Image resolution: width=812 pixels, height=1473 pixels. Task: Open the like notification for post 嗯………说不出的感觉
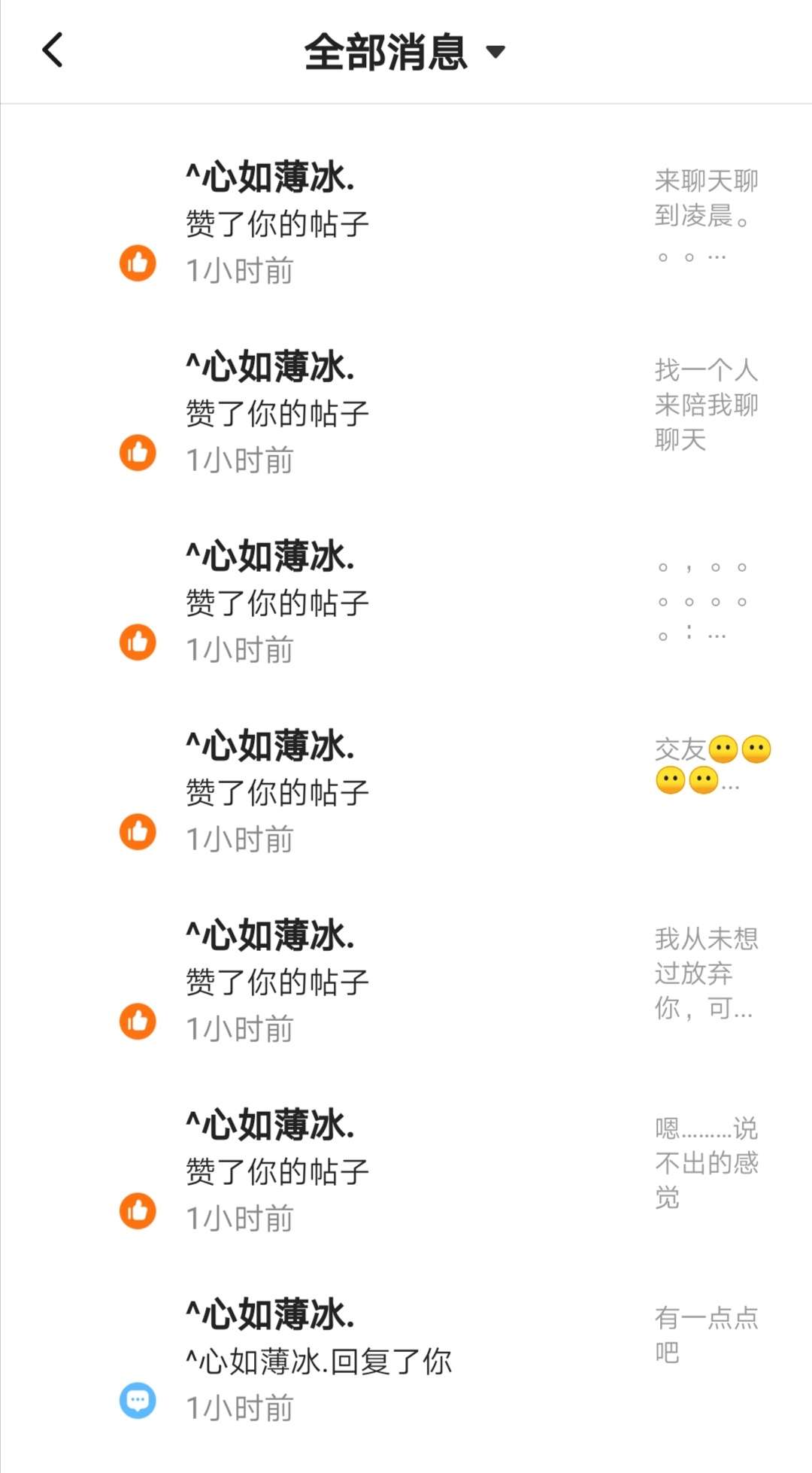click(406, 1171)
